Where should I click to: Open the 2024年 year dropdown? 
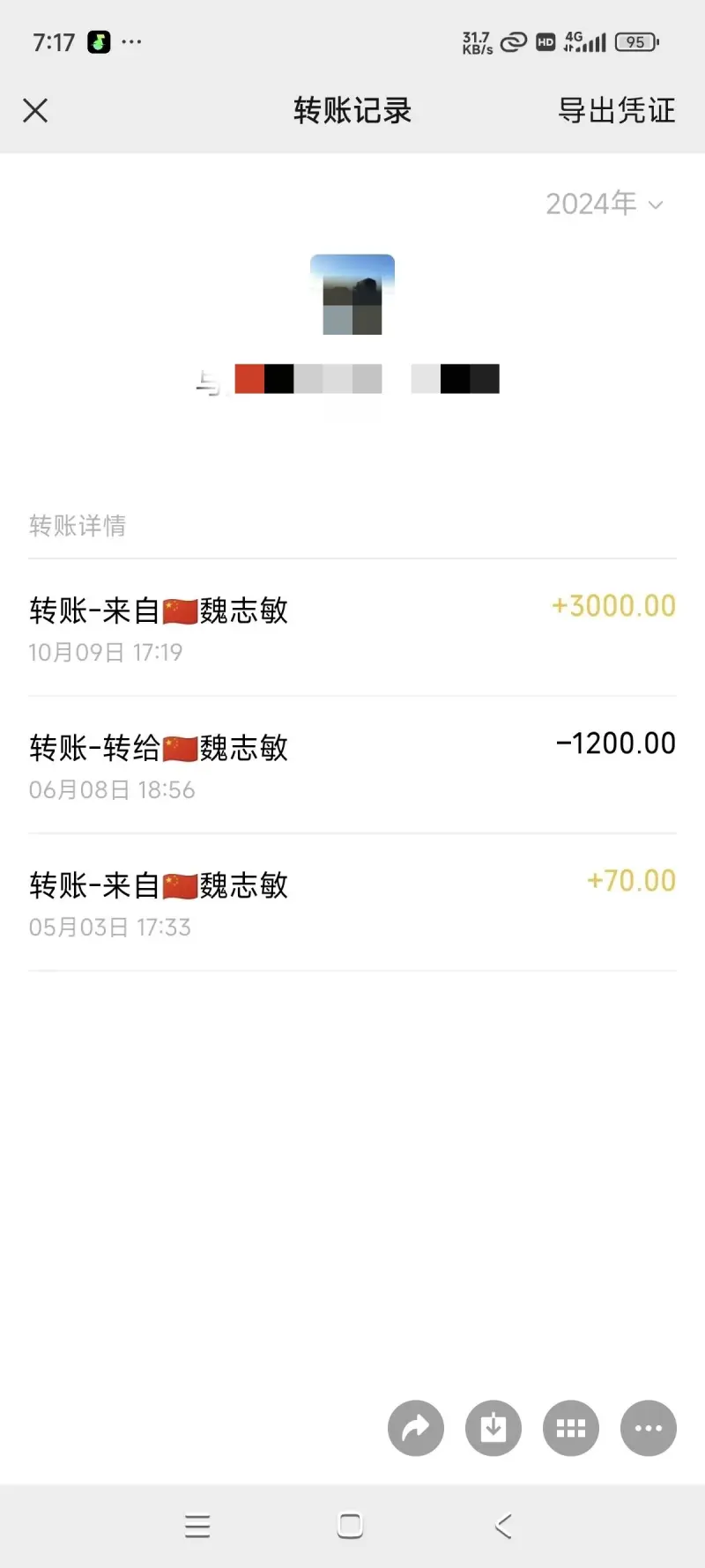coord(604,204)
